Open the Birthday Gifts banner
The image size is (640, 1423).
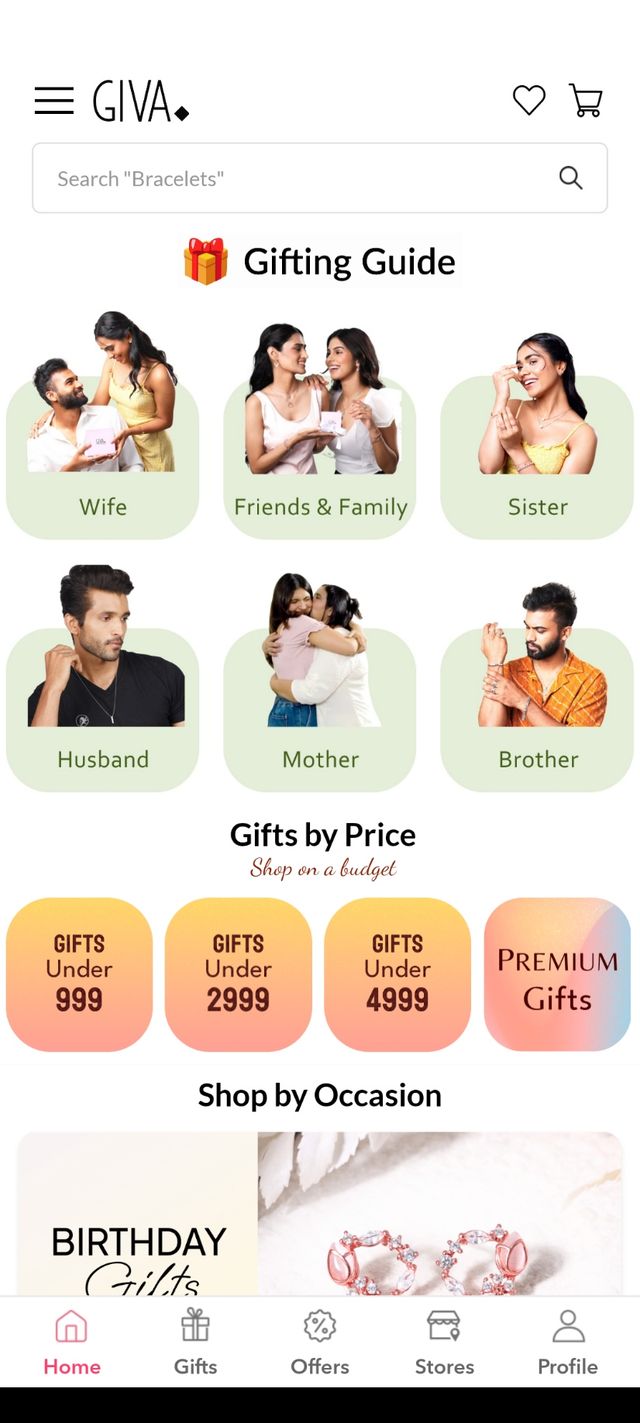(320, 1215)
